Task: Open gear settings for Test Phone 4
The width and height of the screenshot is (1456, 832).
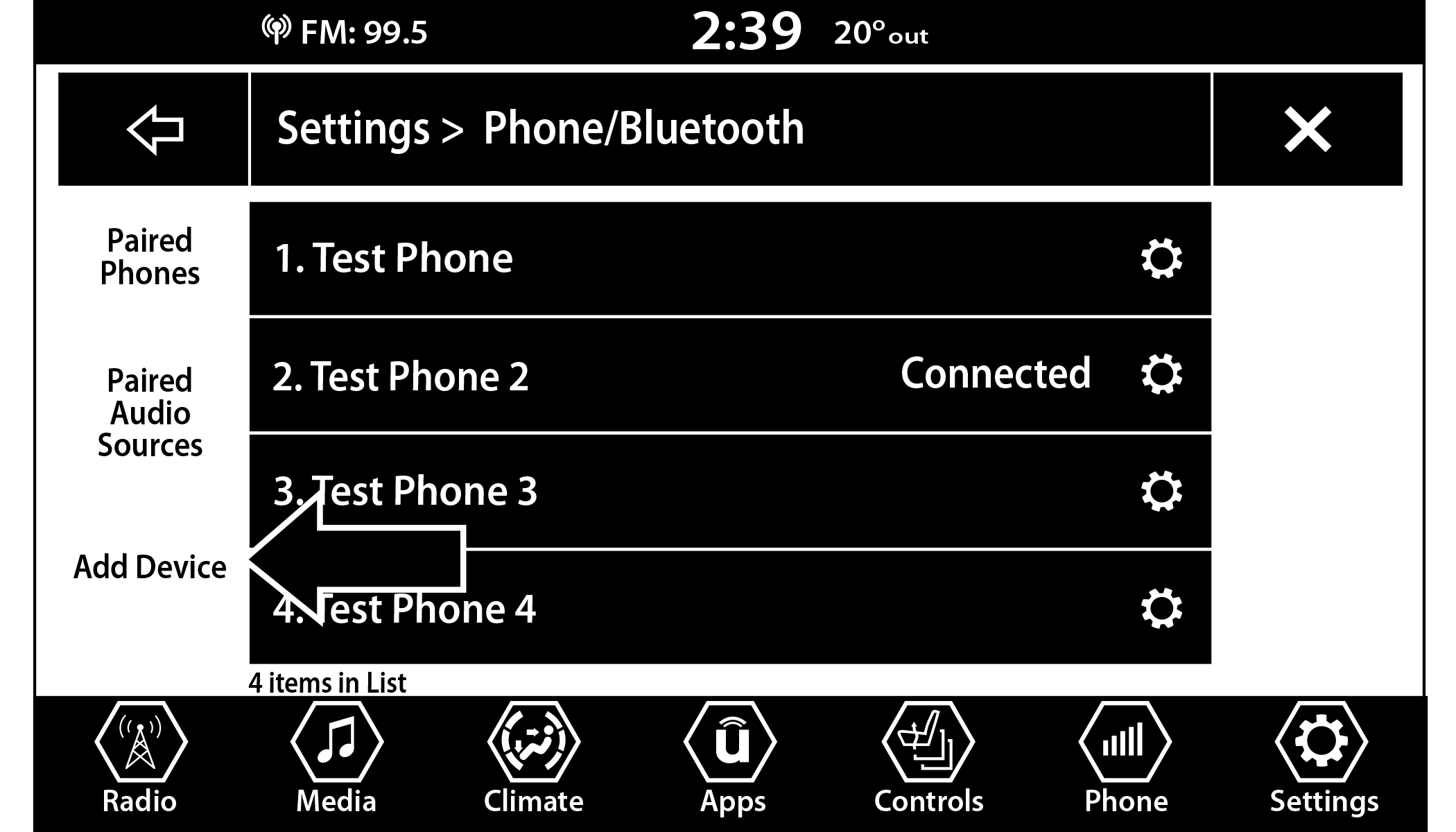Action: pos(1161,608)
